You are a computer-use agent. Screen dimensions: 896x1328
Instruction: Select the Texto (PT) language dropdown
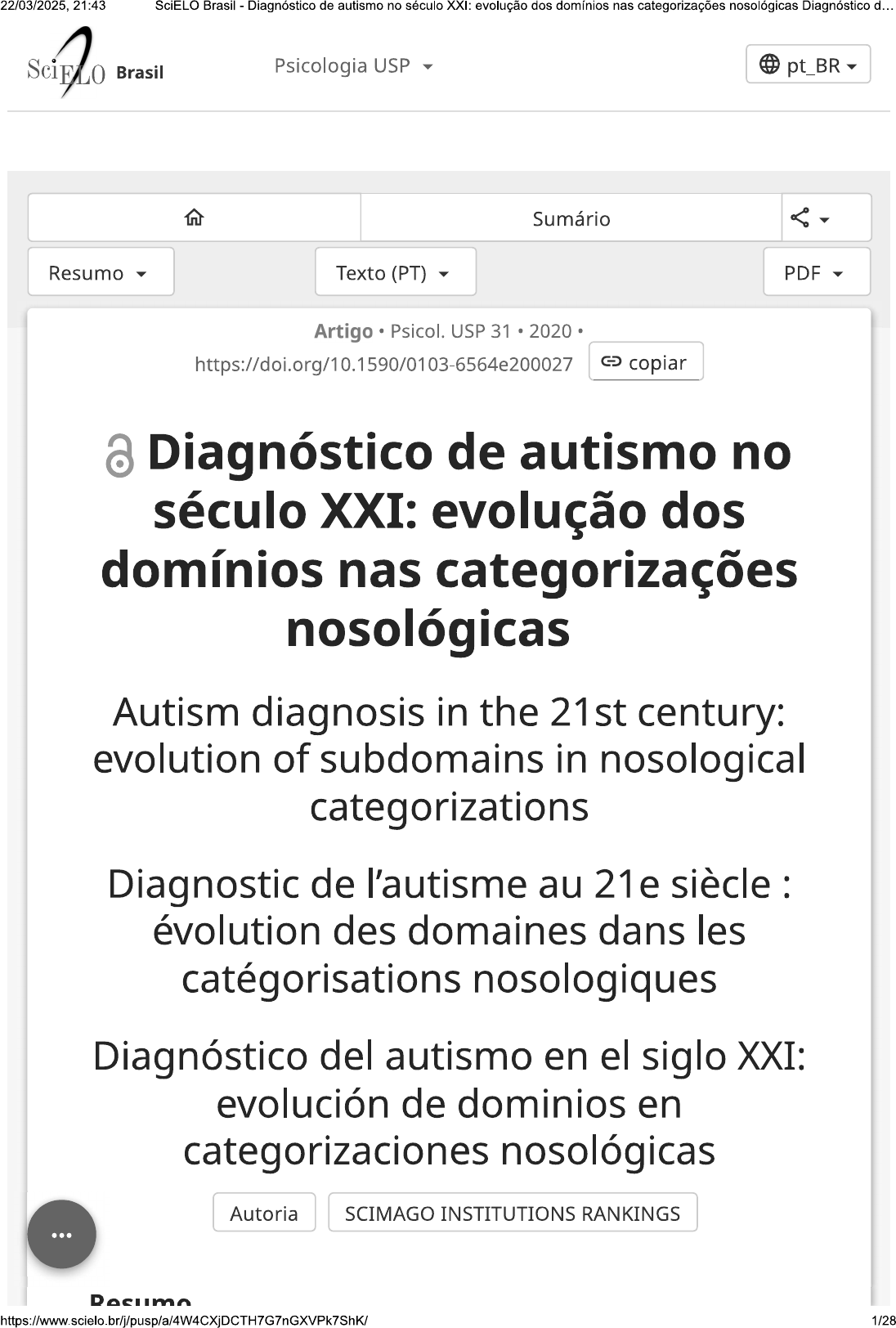395,272
